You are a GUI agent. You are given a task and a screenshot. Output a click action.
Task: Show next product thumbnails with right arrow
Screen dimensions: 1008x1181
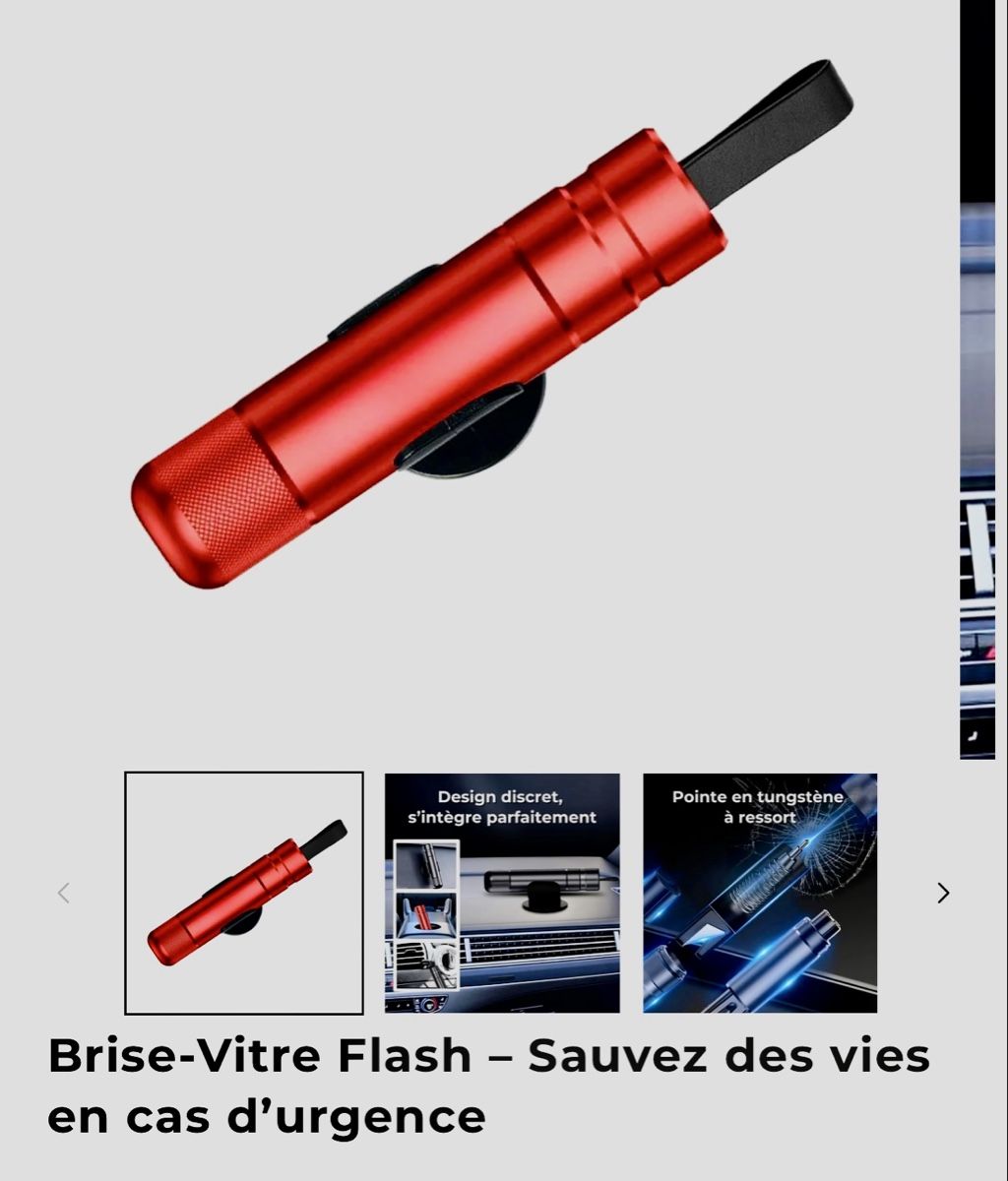point(943,893)
